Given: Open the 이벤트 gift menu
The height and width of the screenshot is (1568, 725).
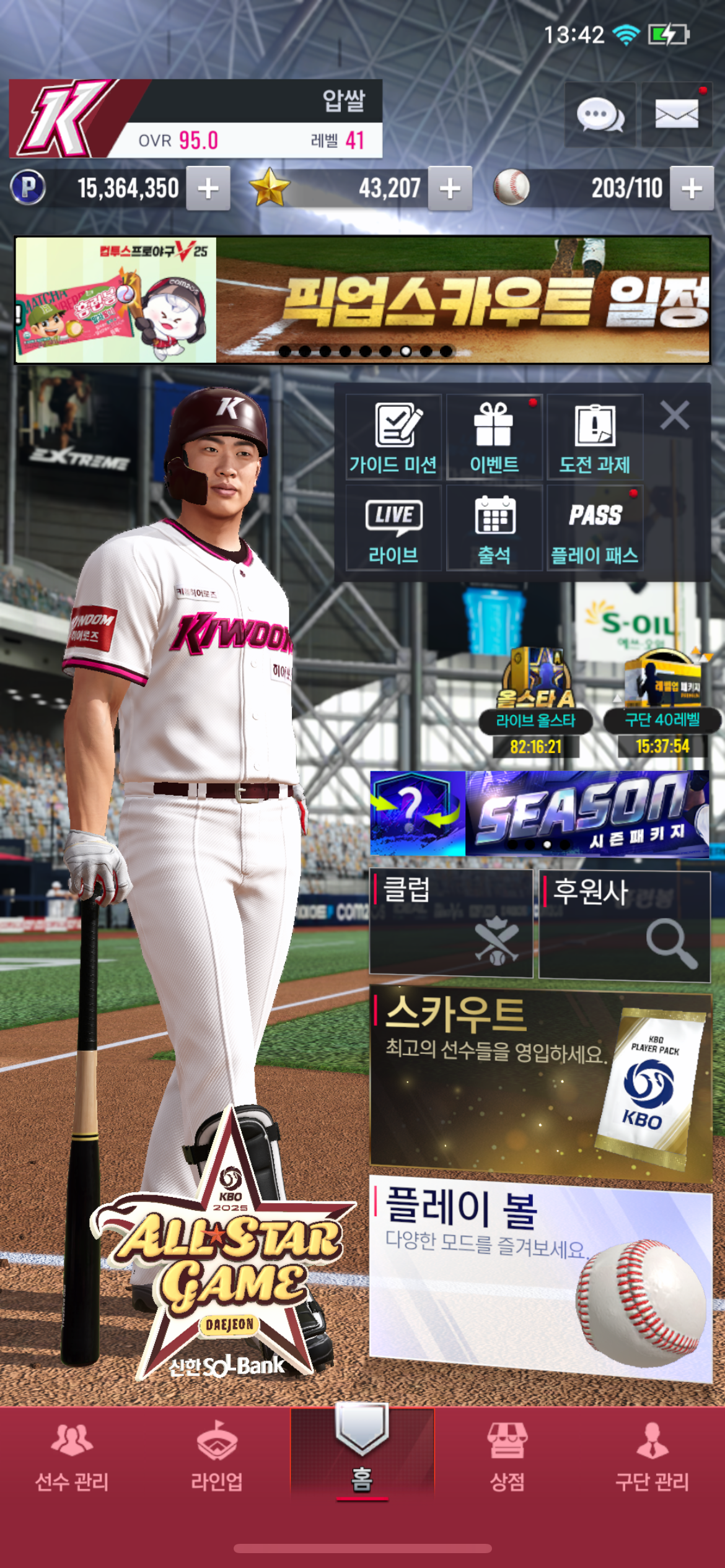Looking at the screenshot, I should coord(494,437).
